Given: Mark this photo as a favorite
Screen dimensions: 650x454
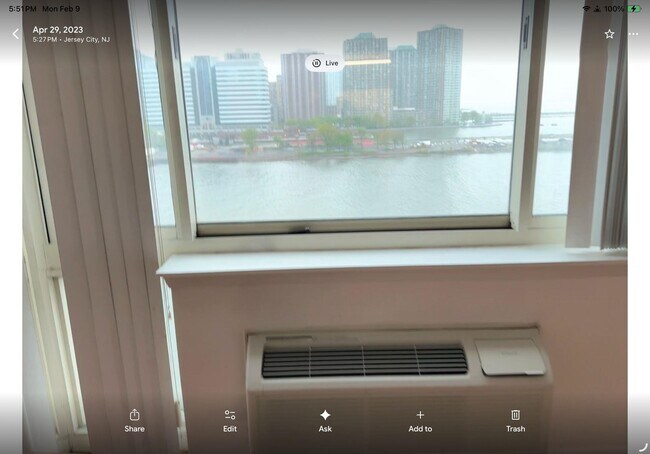Looking at the screenshot, I should 609,34.
